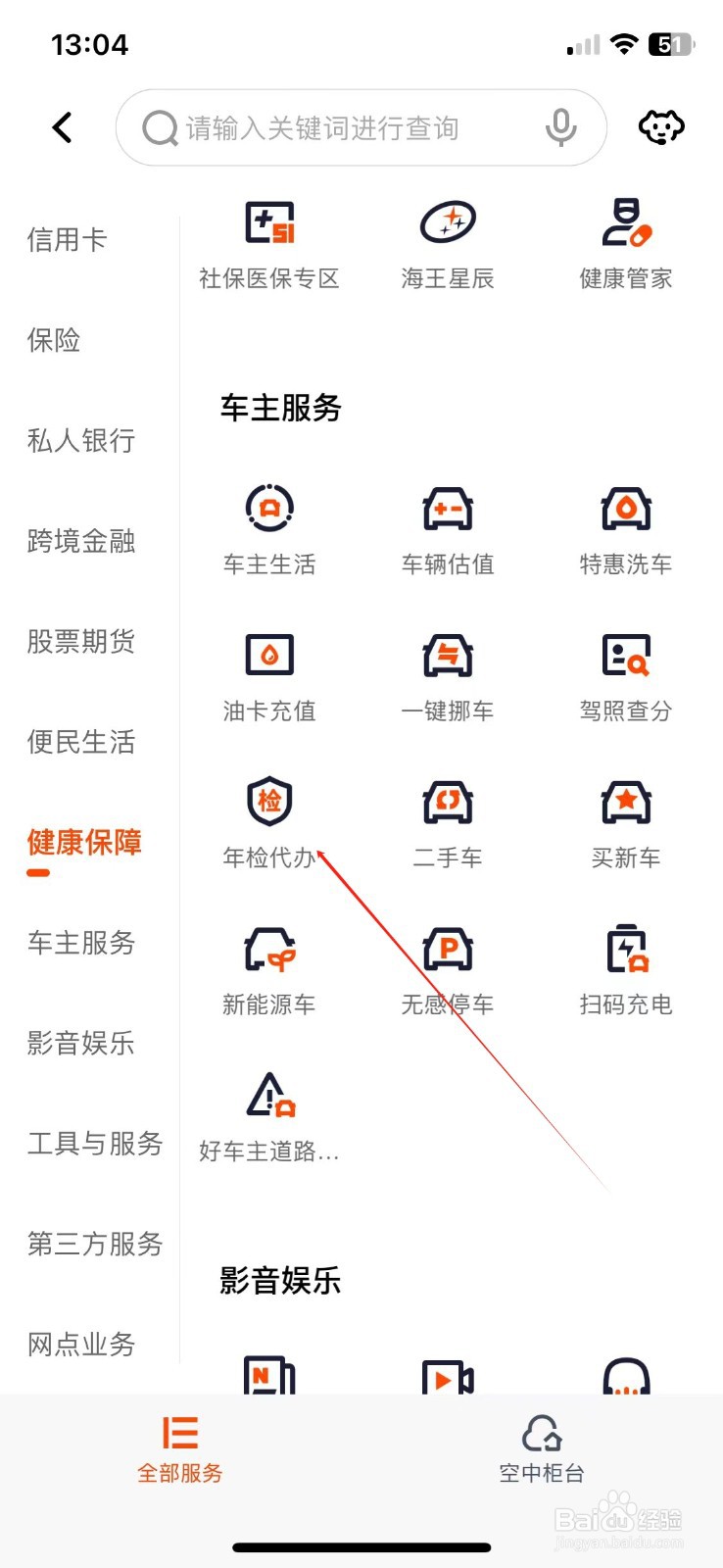Tap the 扫码充电 scan-to-charge icon
The image size is (723, 1568).
[x=626, y=967]
